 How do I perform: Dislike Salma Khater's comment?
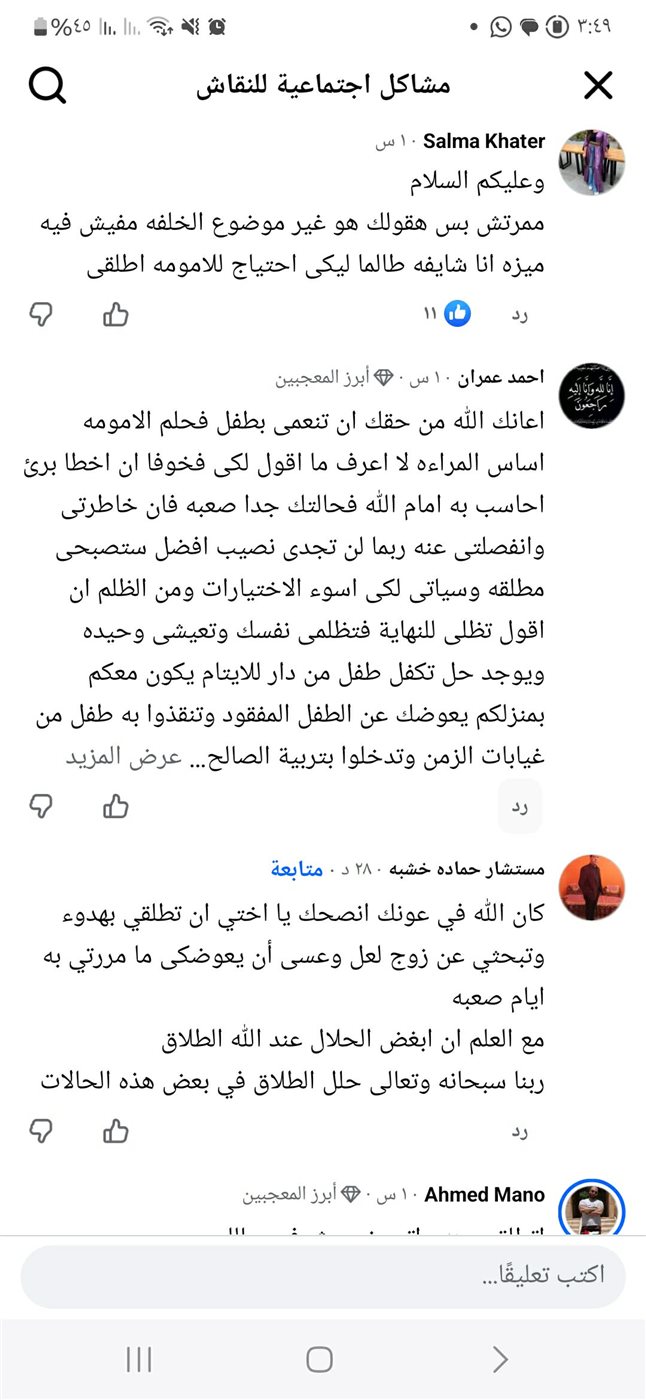[x=41, y=315]
